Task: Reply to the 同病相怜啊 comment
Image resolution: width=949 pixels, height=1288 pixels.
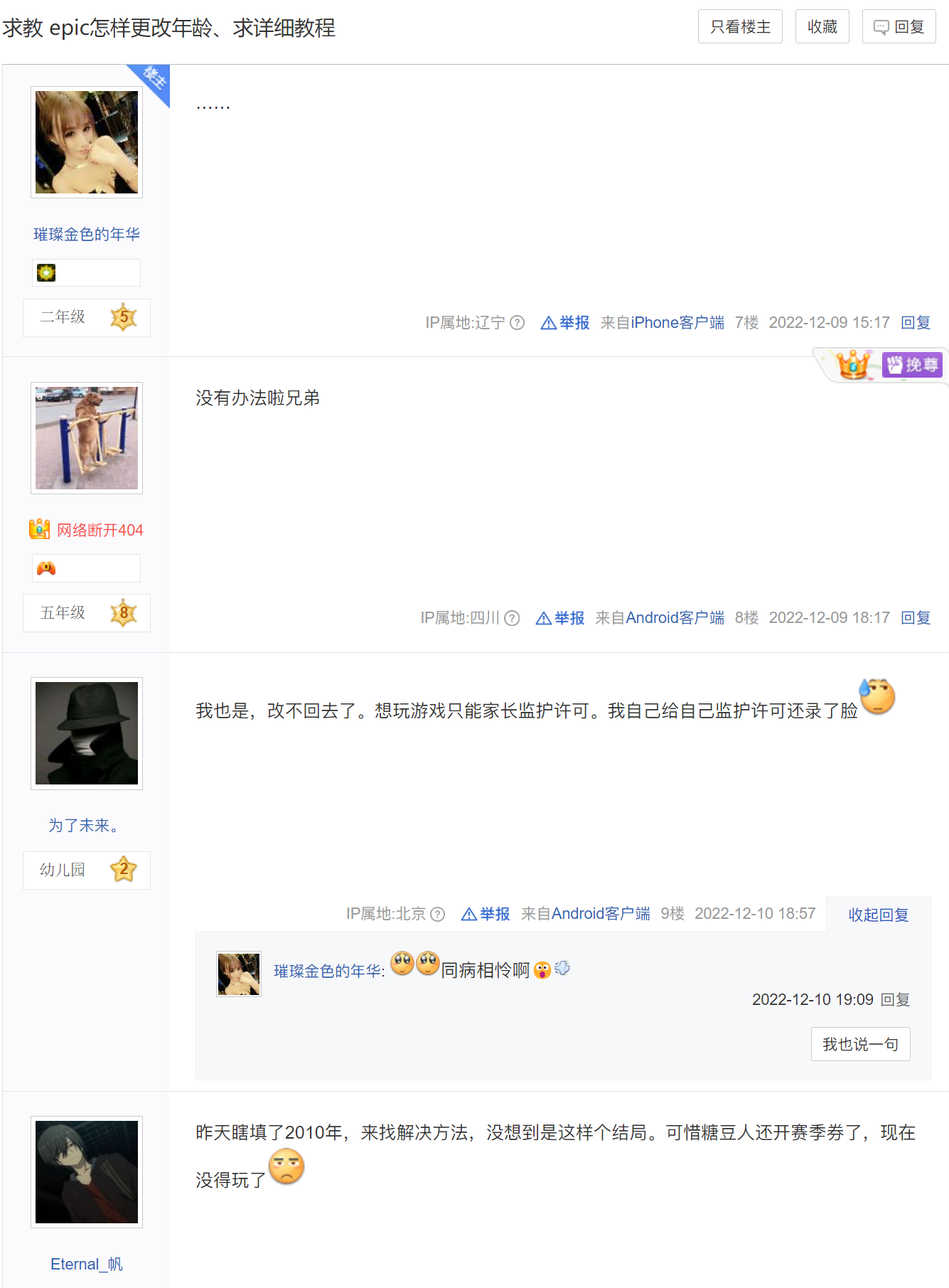Action: coord(895,999)
